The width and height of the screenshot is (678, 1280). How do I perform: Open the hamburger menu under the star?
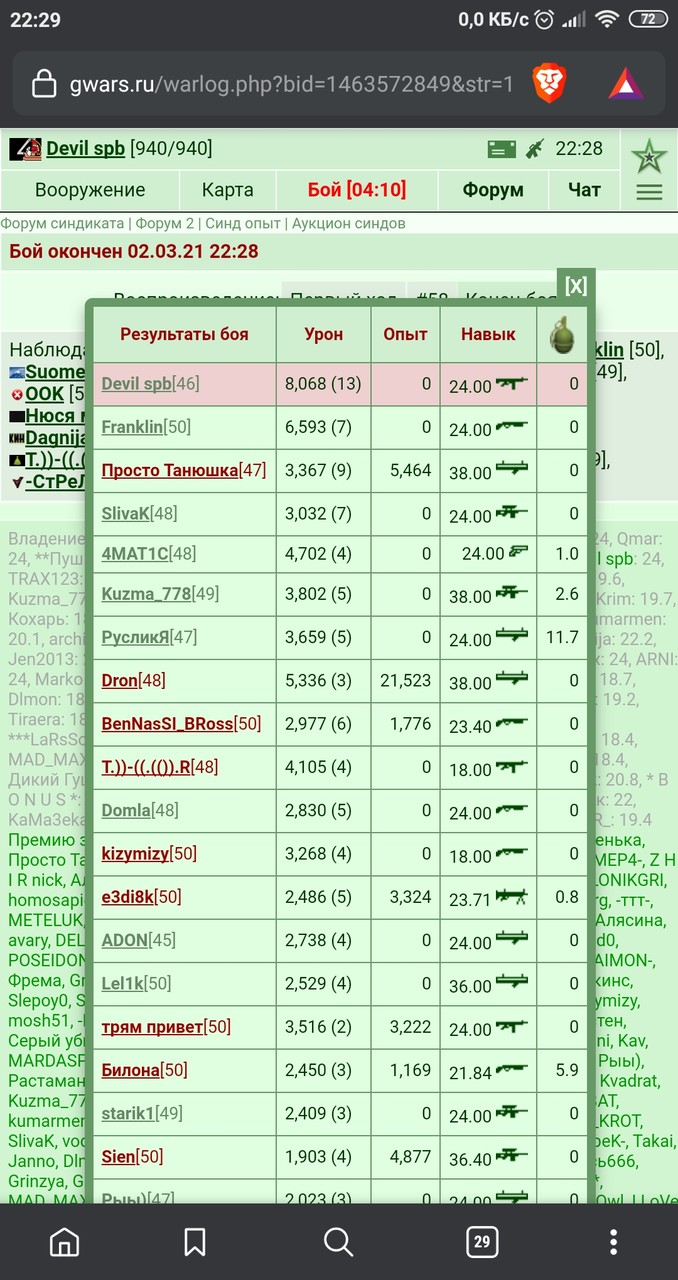649,192
